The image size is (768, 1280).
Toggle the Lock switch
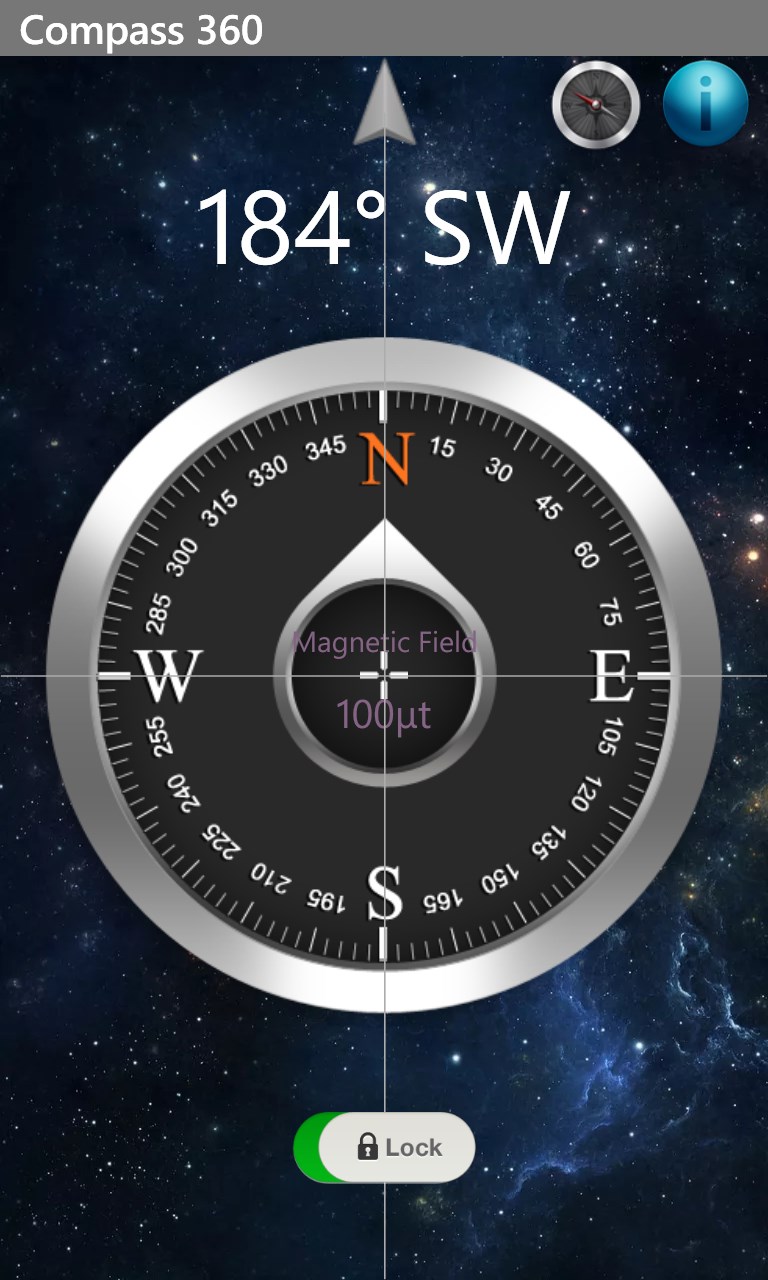coord(384,1147)
